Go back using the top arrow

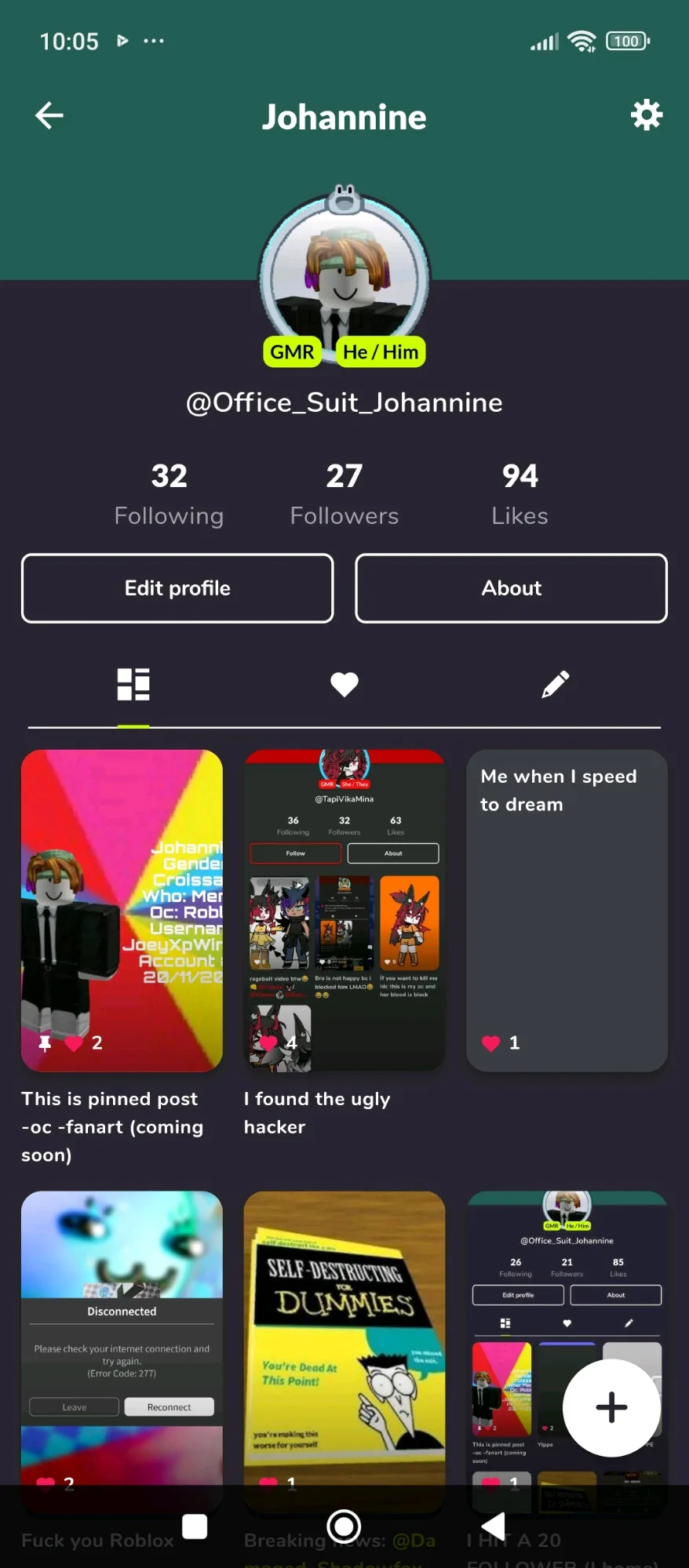click(49, 116)
